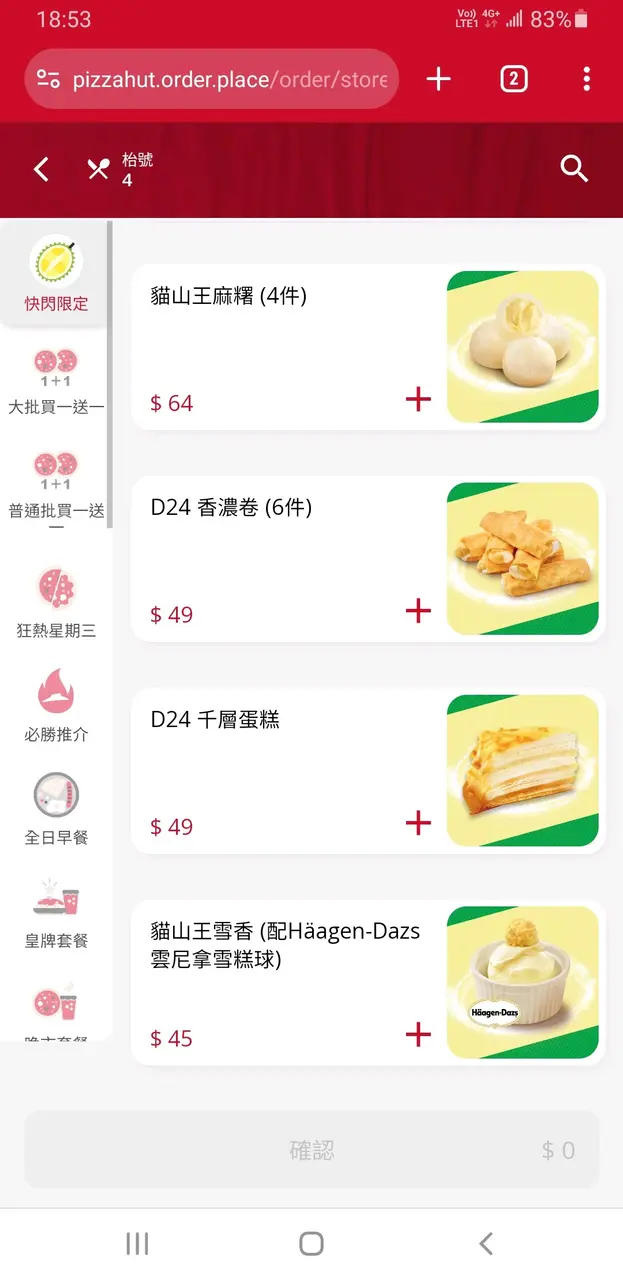
Task: Add 貓山王雪香 Häagen-Dazs dessert to order
Action: [418, 1035]
